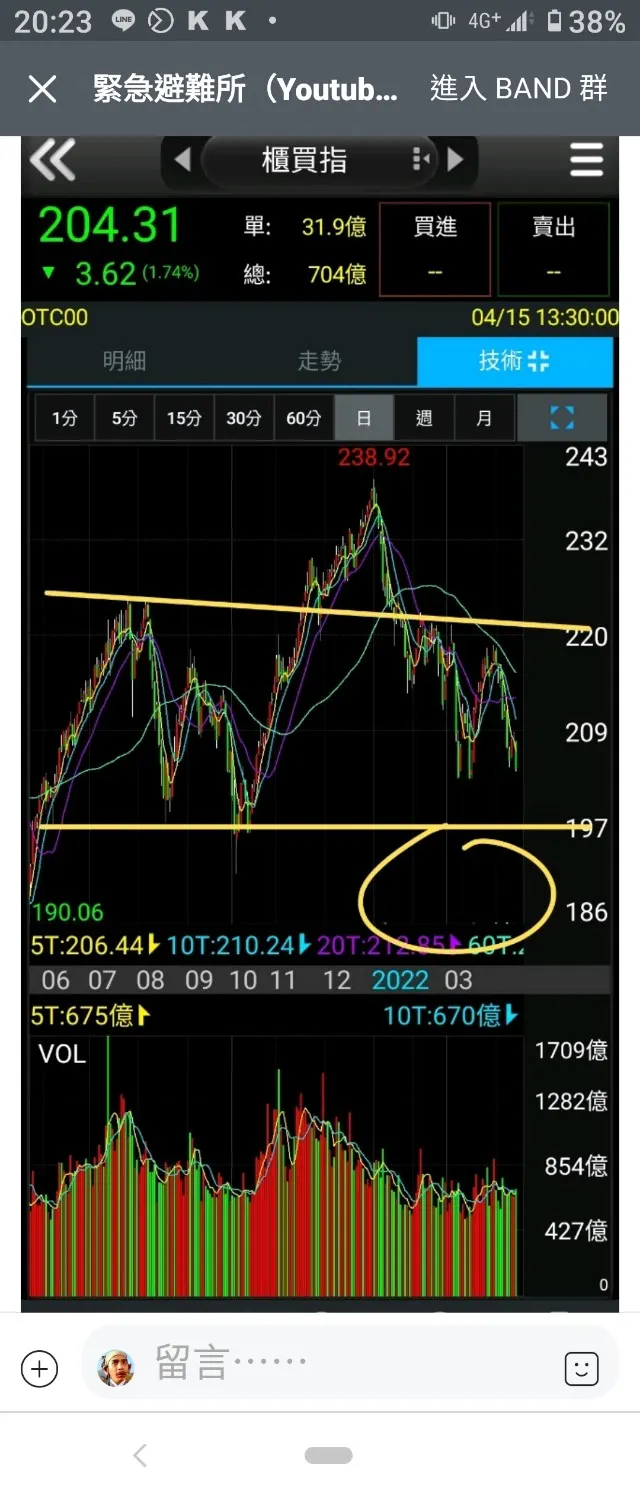
Task: Tap the 留言 comment field
Action: pyautogui.click(x=340, y=1365)
